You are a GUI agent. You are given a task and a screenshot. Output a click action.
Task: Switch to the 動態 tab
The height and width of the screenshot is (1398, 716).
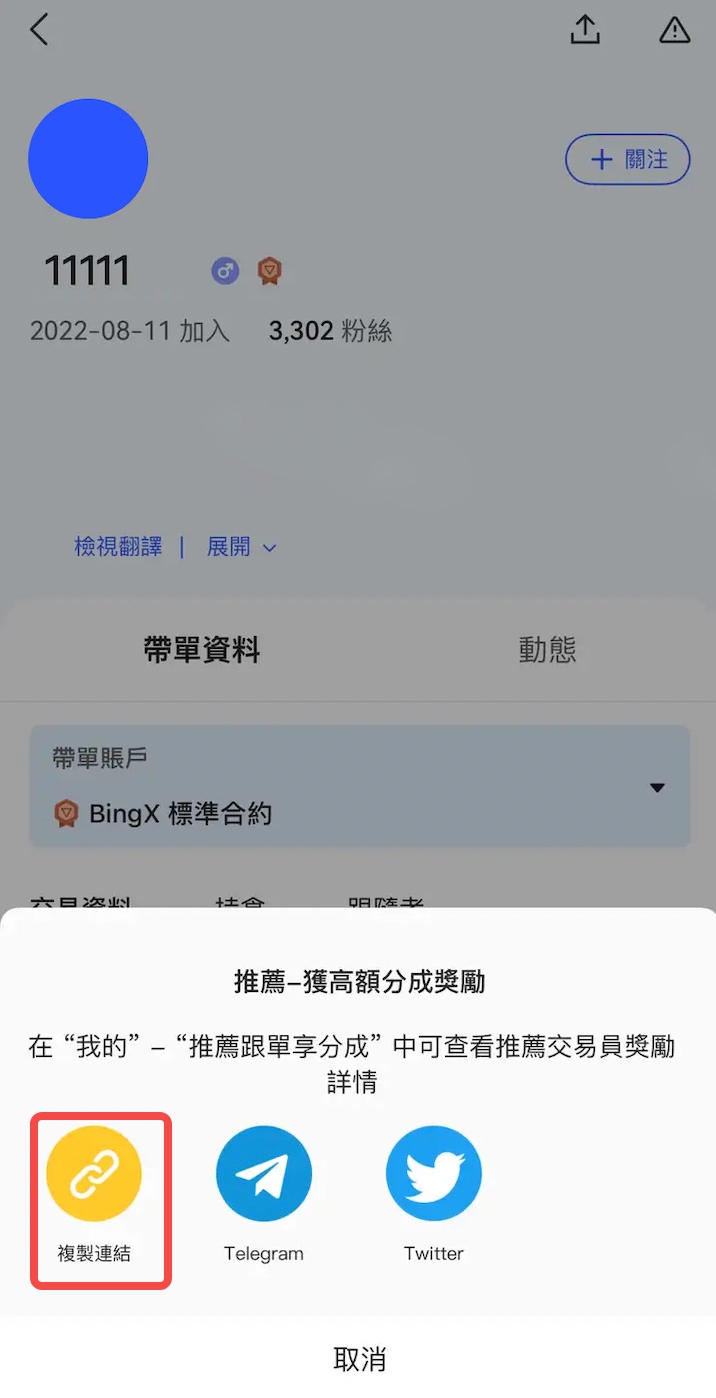tap(547, 650)
